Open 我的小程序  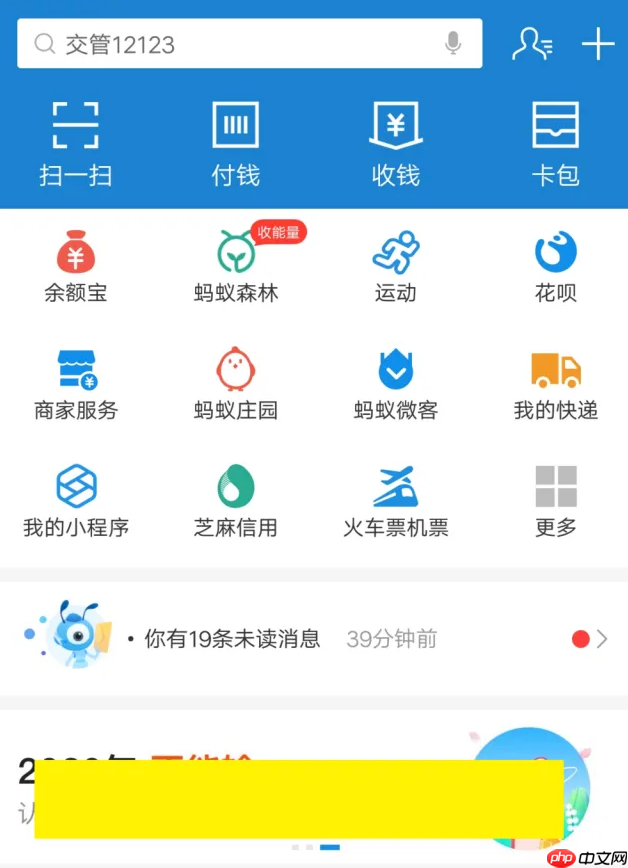coord(76,500)
